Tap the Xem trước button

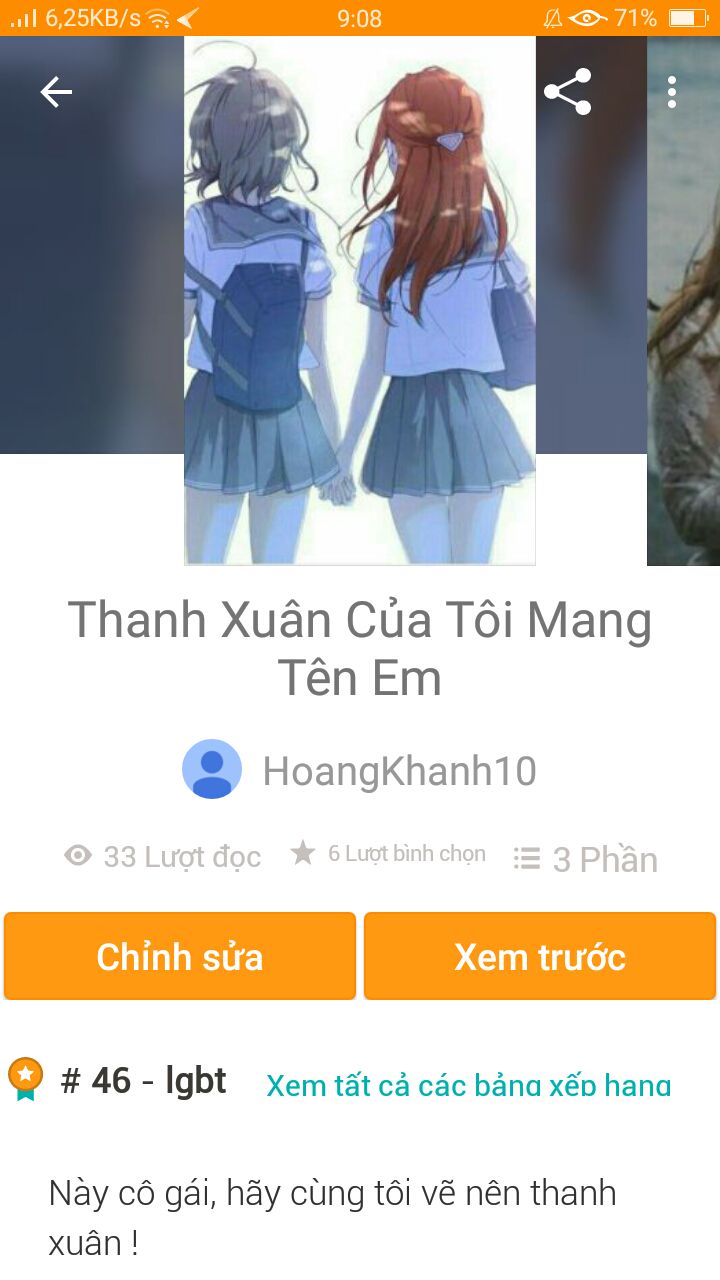click(x=540, y=956)
